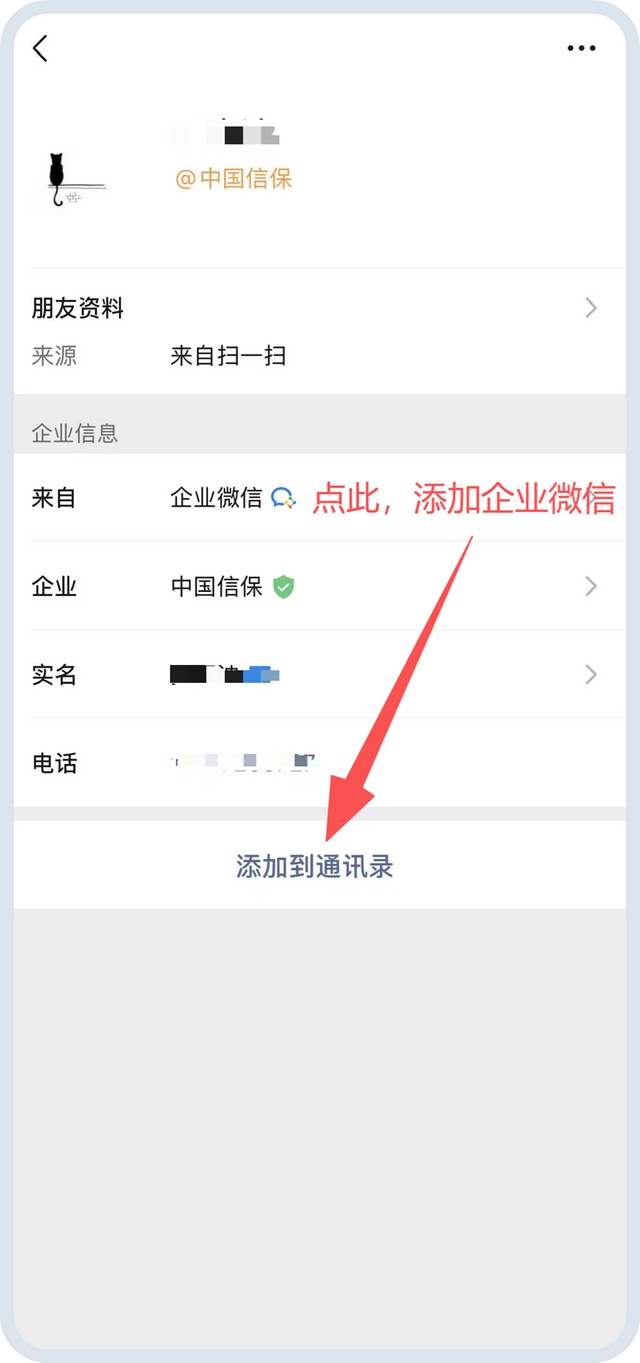640x1363 pixels.
Task: View the cat profile avatar
Action: pyautogui.click(x=68, y=180)
